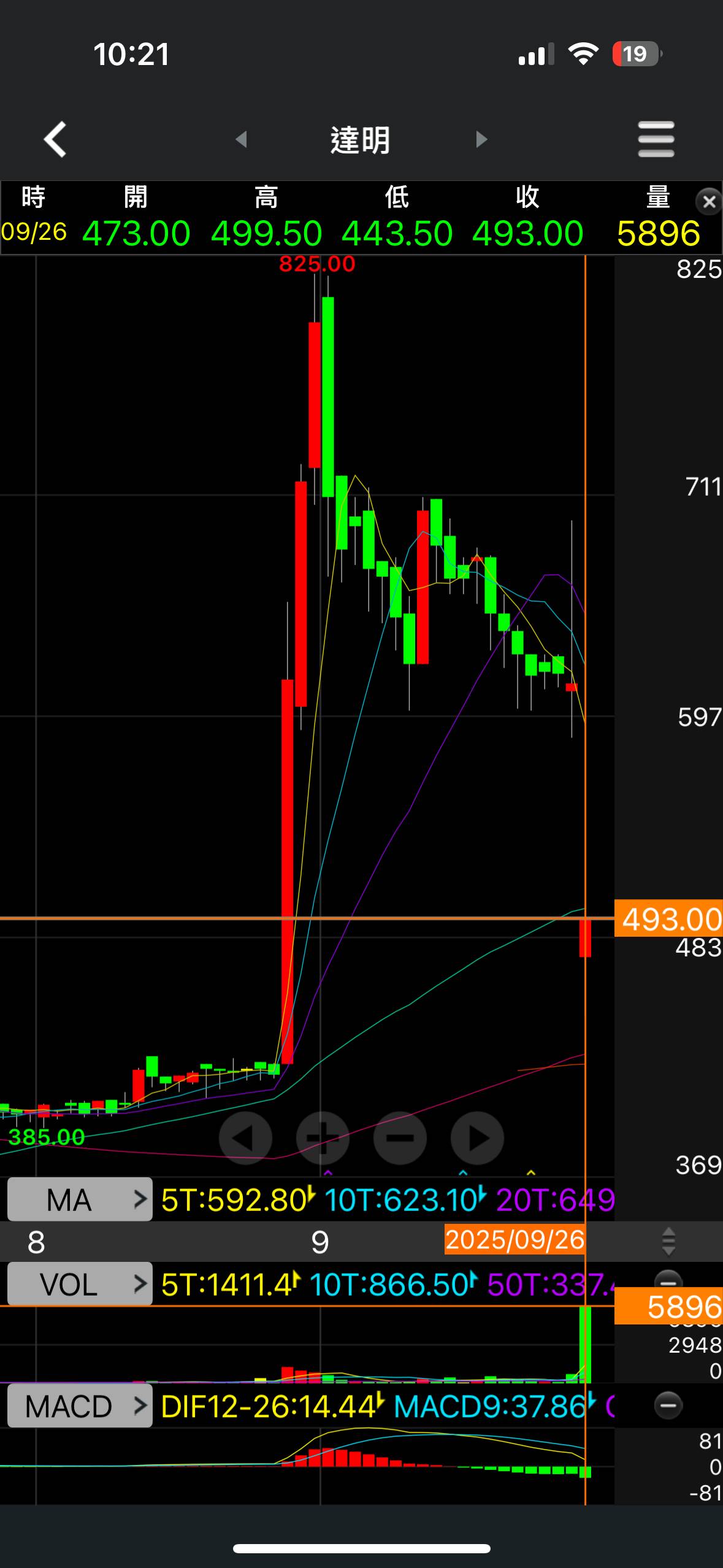Screen dimensions: 723x1568
Task: Move chart cursor right one candle
Action: pyautogui.click(x=477, y=1138)
